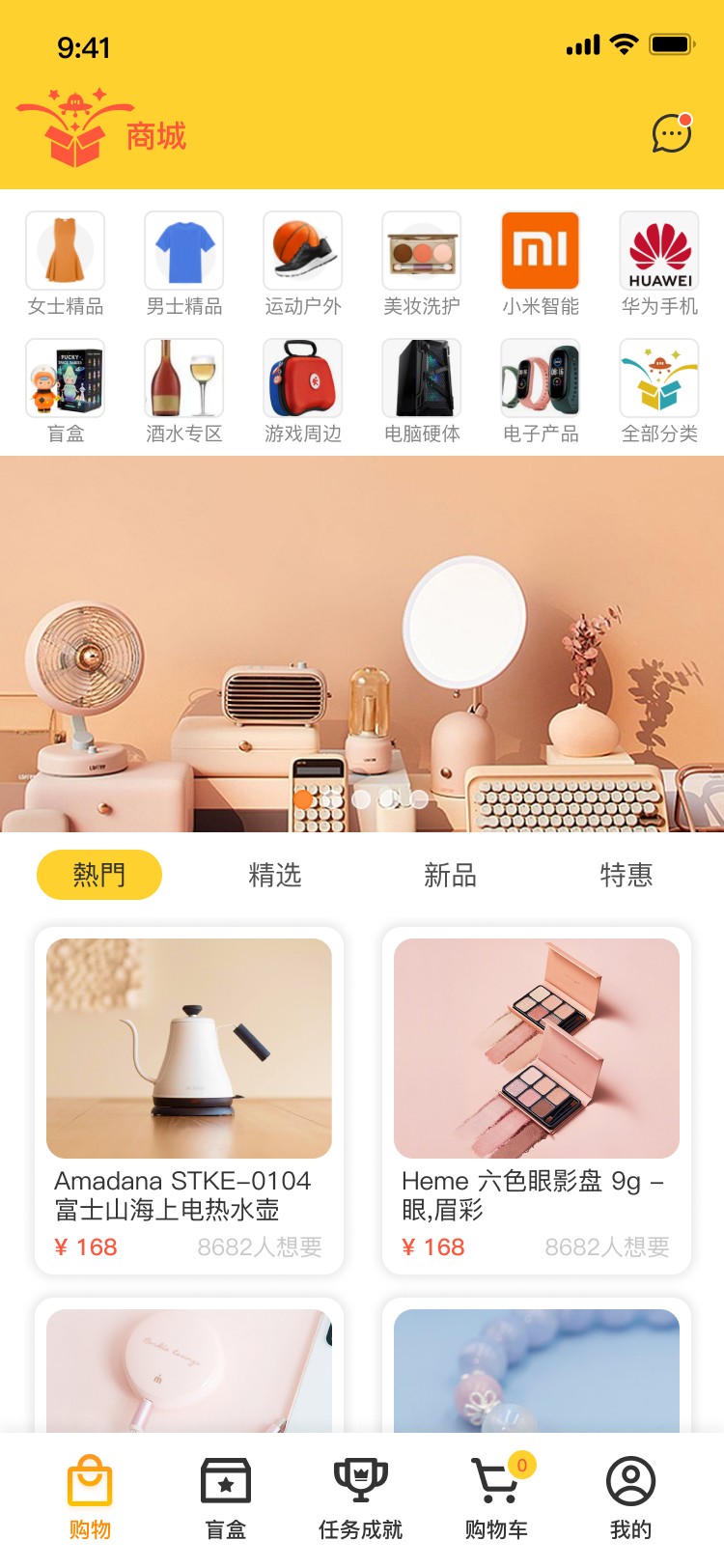724x1568 pixels.
Task: Open the 任务成就 bottom tab
Action: click(x=361, y=1497)
